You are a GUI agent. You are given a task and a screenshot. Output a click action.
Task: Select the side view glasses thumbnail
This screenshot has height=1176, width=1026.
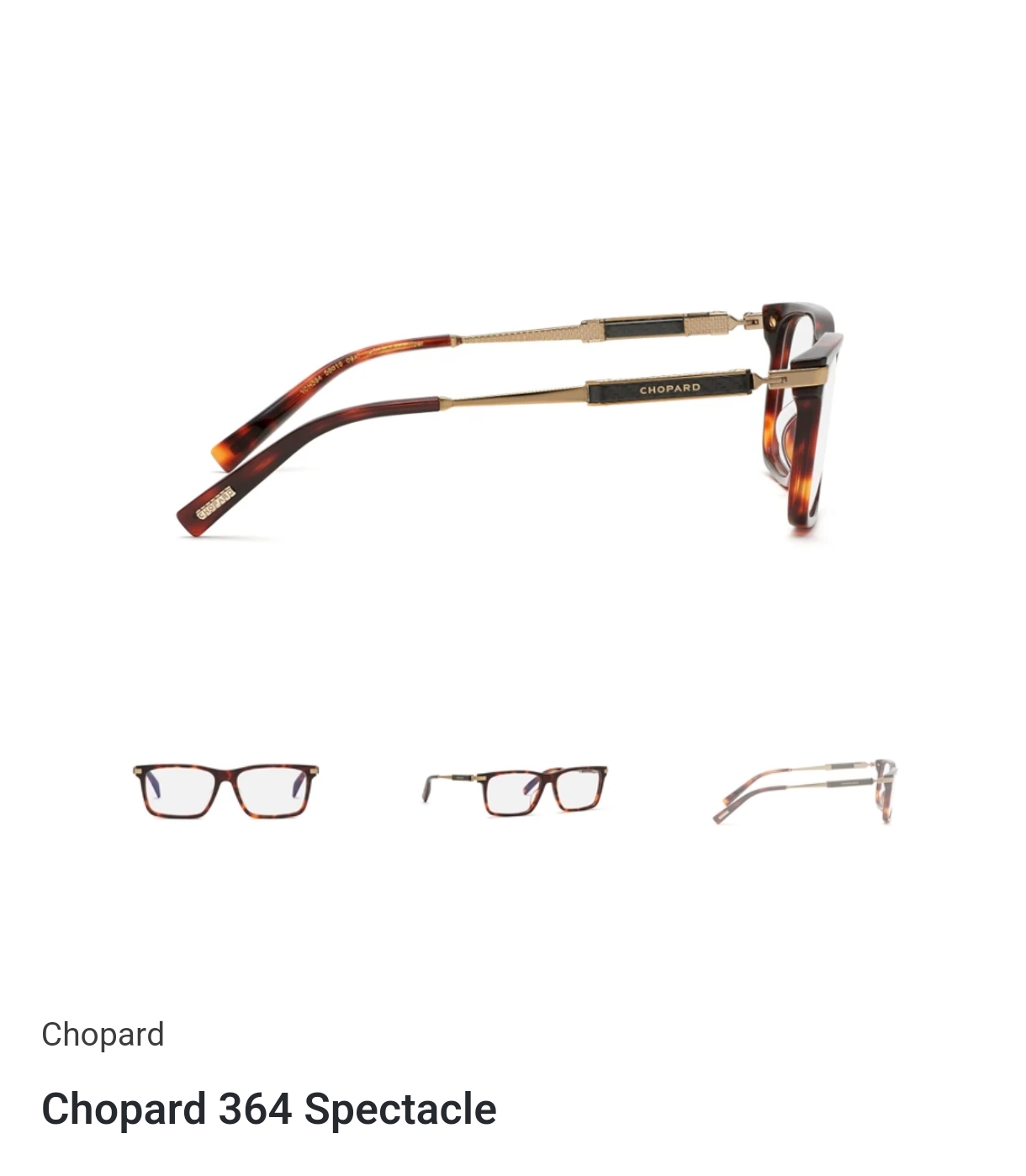click(805, 791)
